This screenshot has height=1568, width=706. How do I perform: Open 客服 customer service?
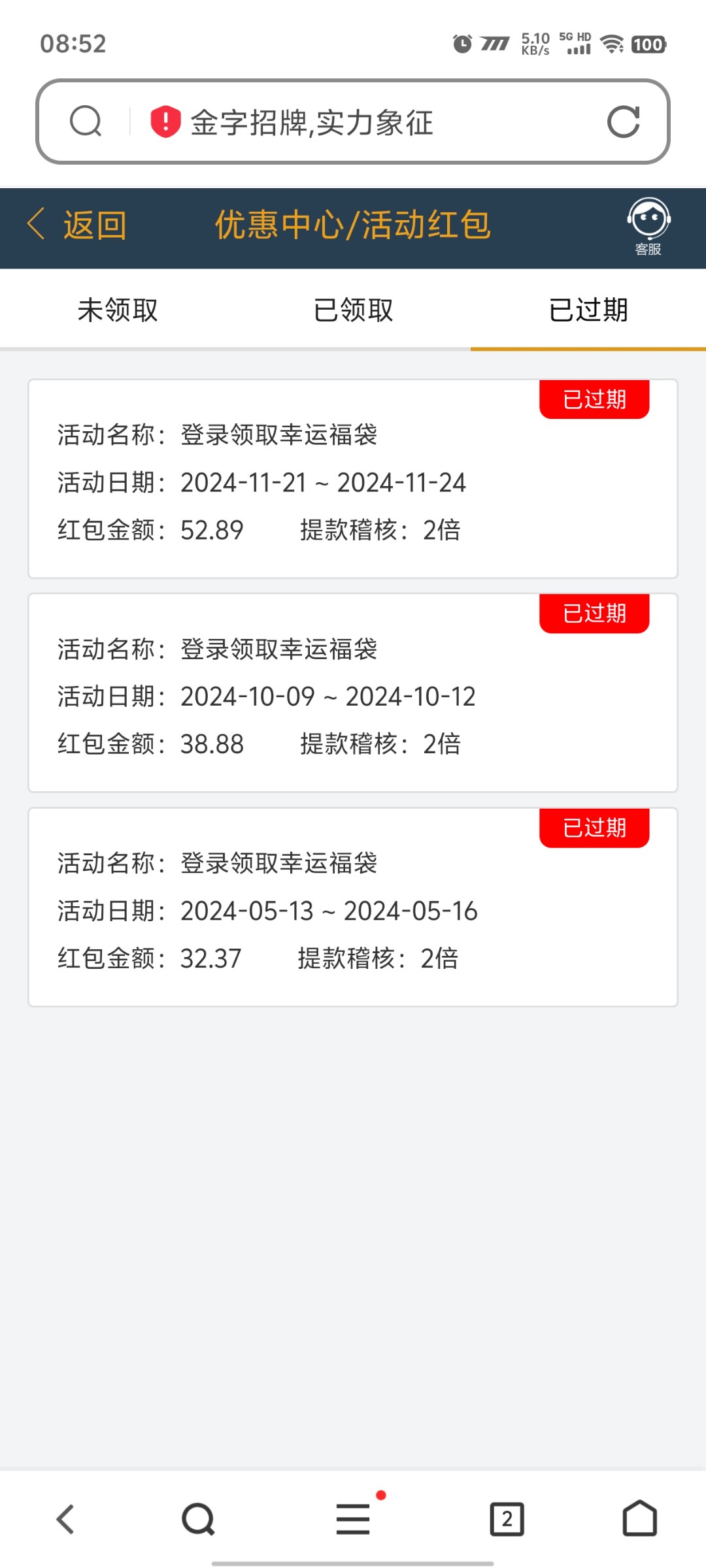point(648,227)
